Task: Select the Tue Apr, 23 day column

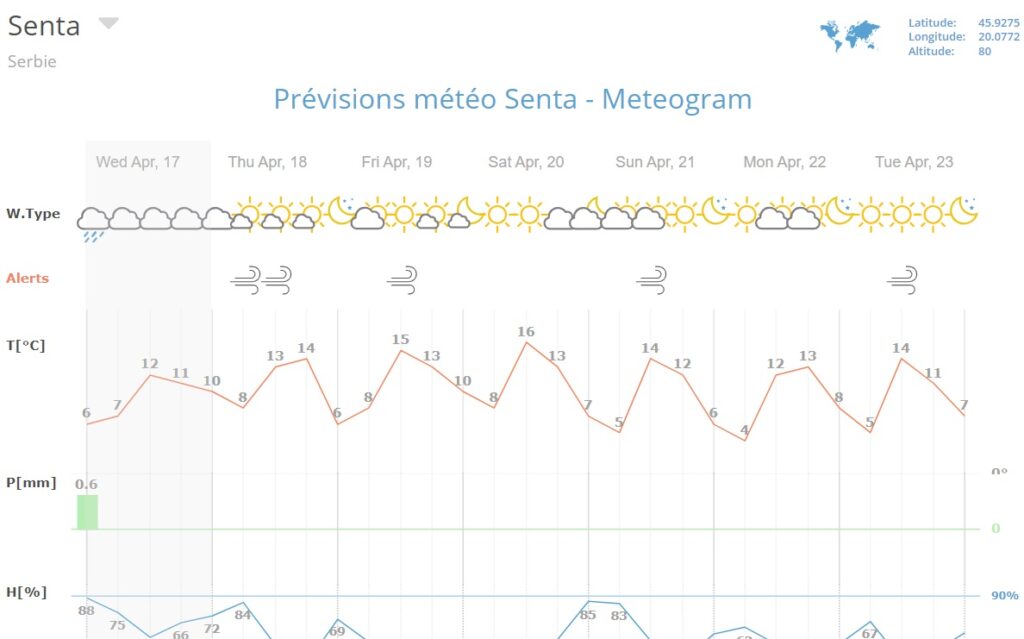Action: click(x=913, y=162)
